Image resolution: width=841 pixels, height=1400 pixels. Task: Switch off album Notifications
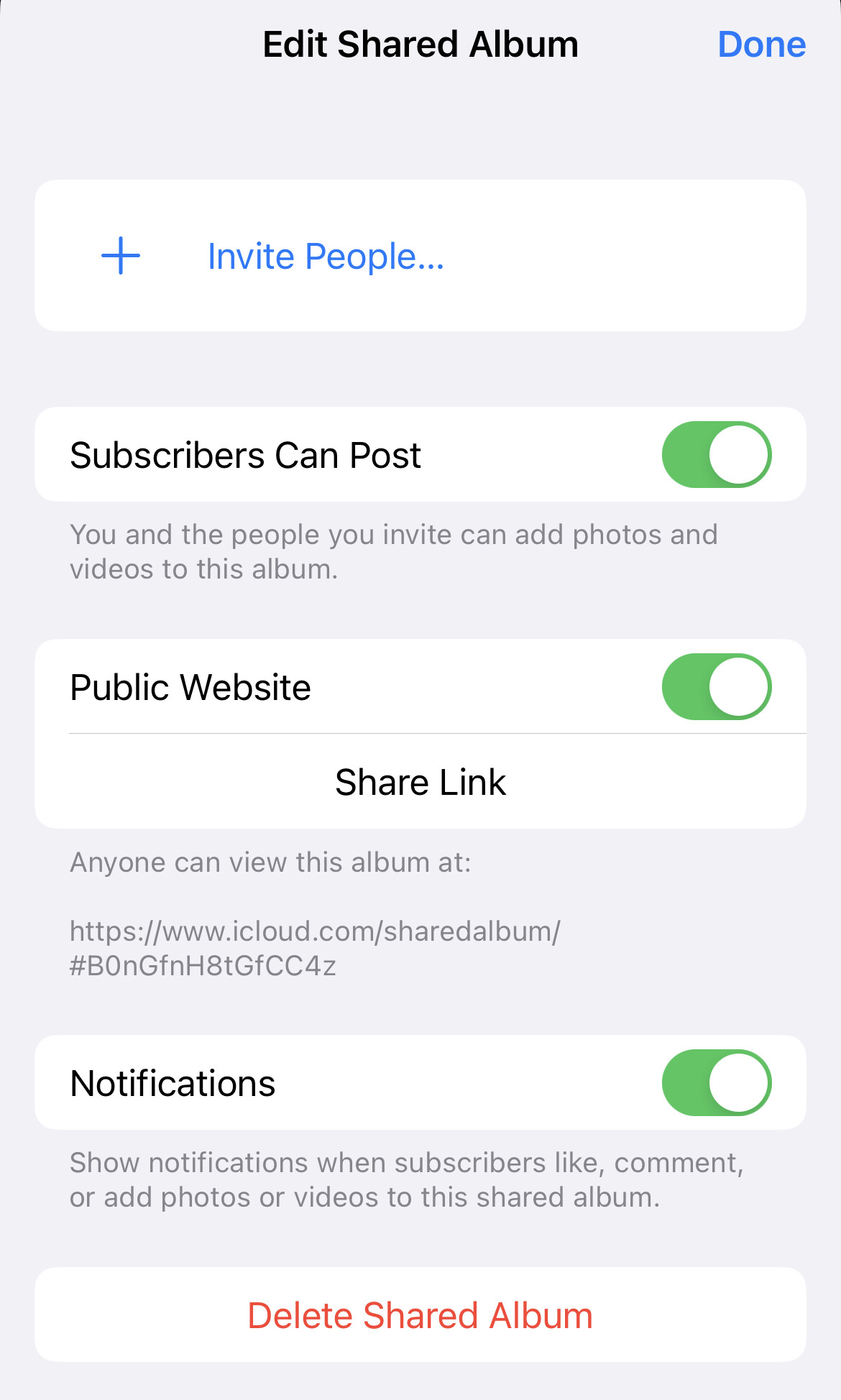pos(717,1083)
